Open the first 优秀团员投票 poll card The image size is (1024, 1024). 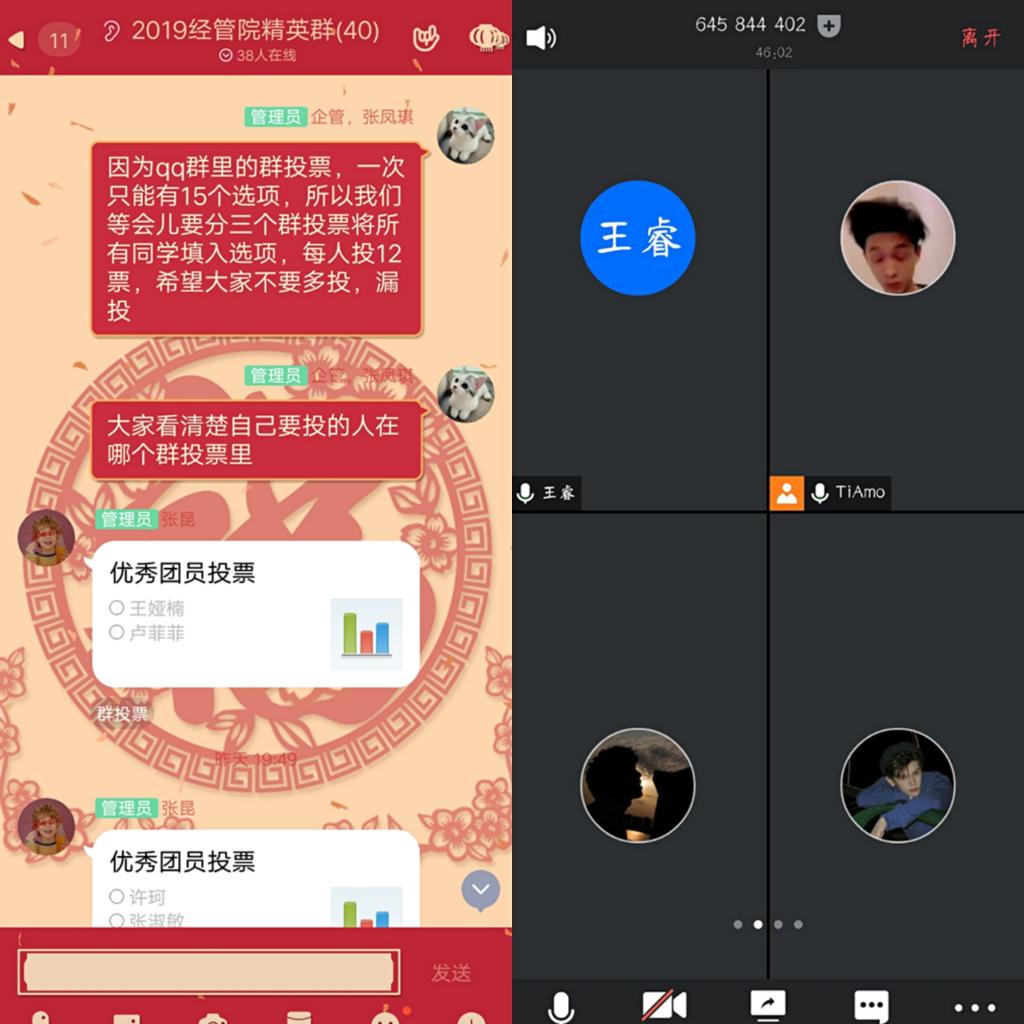tap(255, 614)
